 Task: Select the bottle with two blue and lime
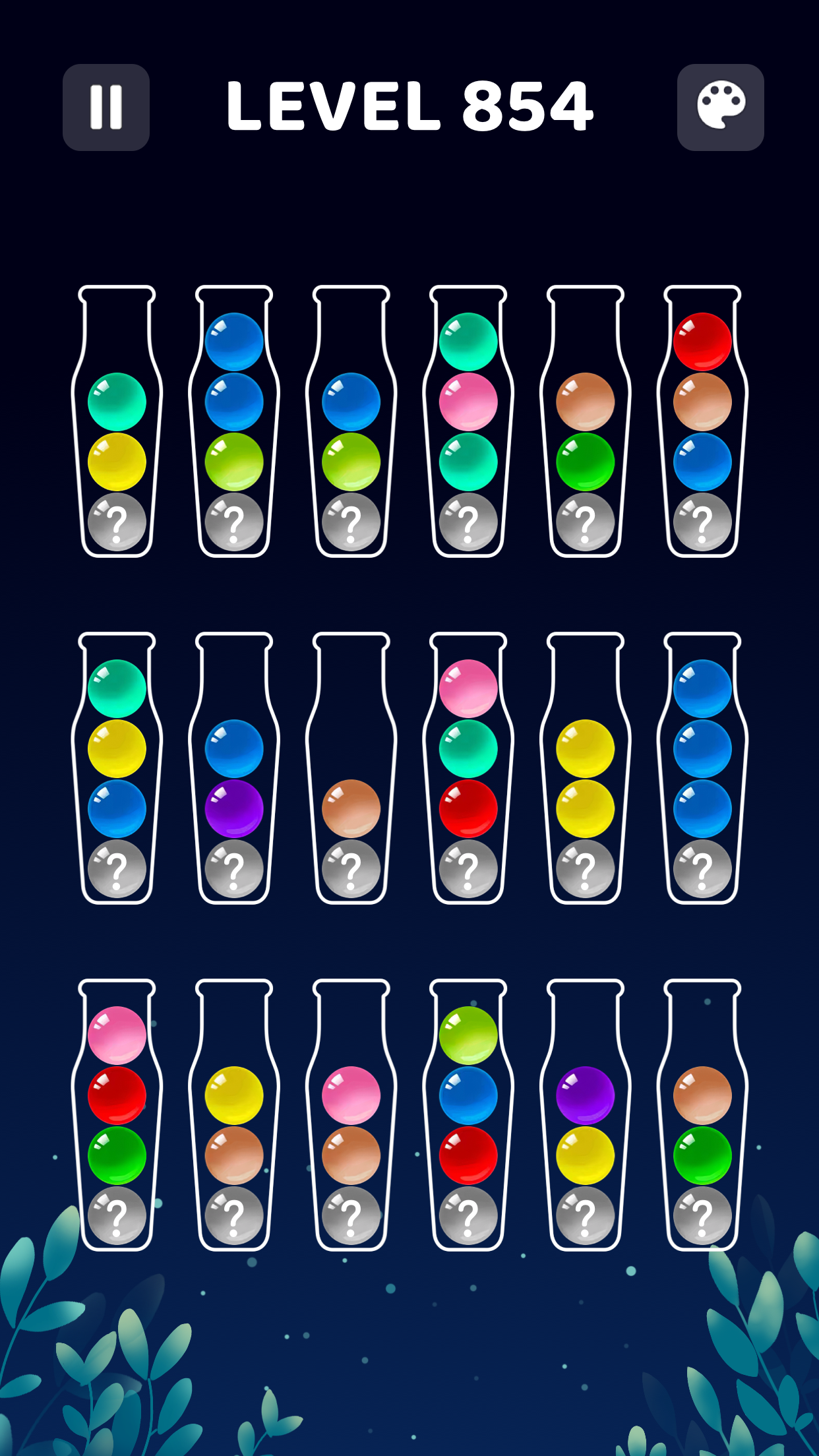click(234, 422)
